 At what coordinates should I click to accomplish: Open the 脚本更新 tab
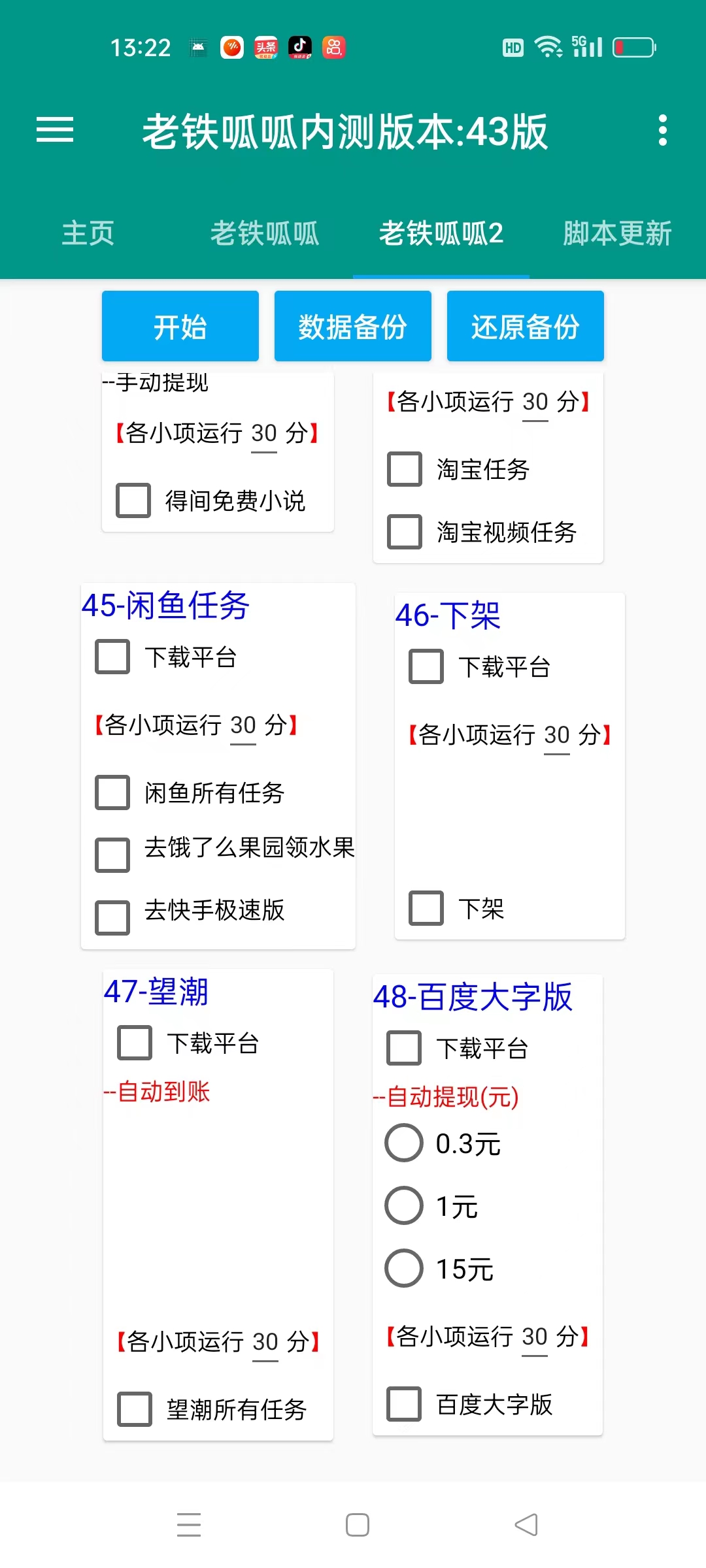618,233
